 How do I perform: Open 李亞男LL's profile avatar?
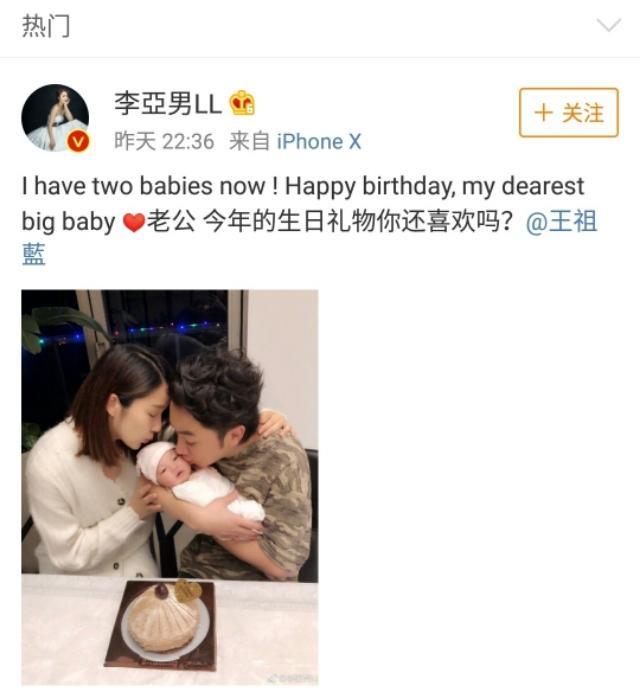point(56,118)
